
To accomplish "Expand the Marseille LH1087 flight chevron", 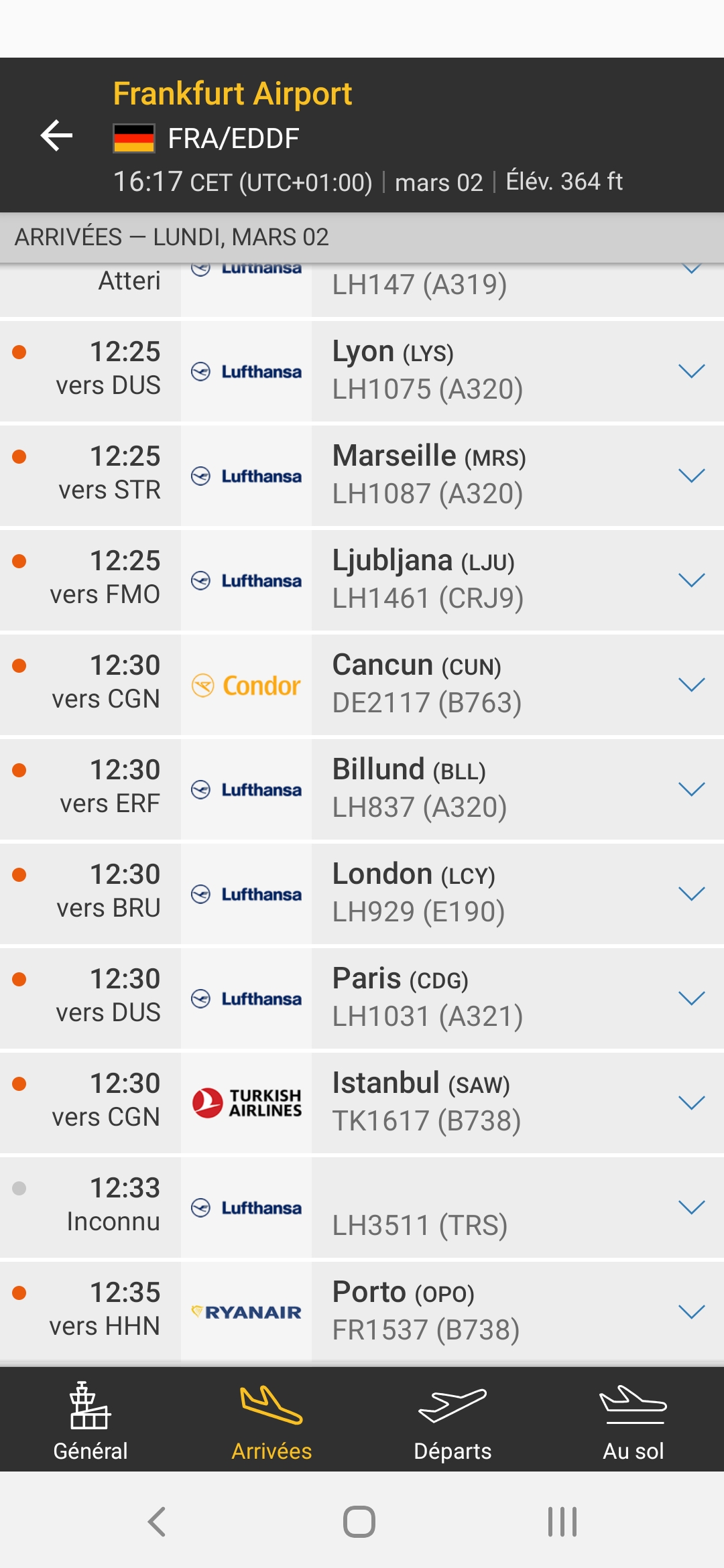I will [x=691, y=476].
